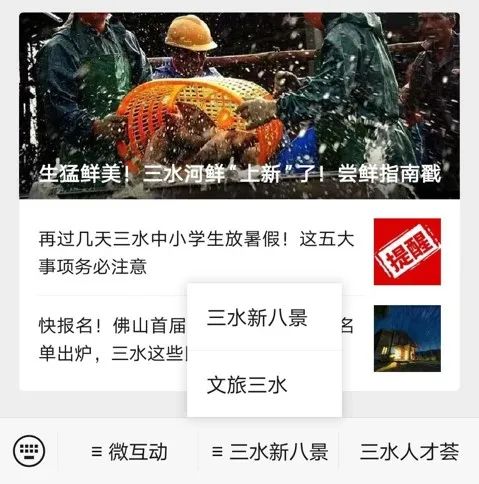Collapse the 三水新八景 bottom menu
Screen dimensions: 479x484
coord(269,452)
